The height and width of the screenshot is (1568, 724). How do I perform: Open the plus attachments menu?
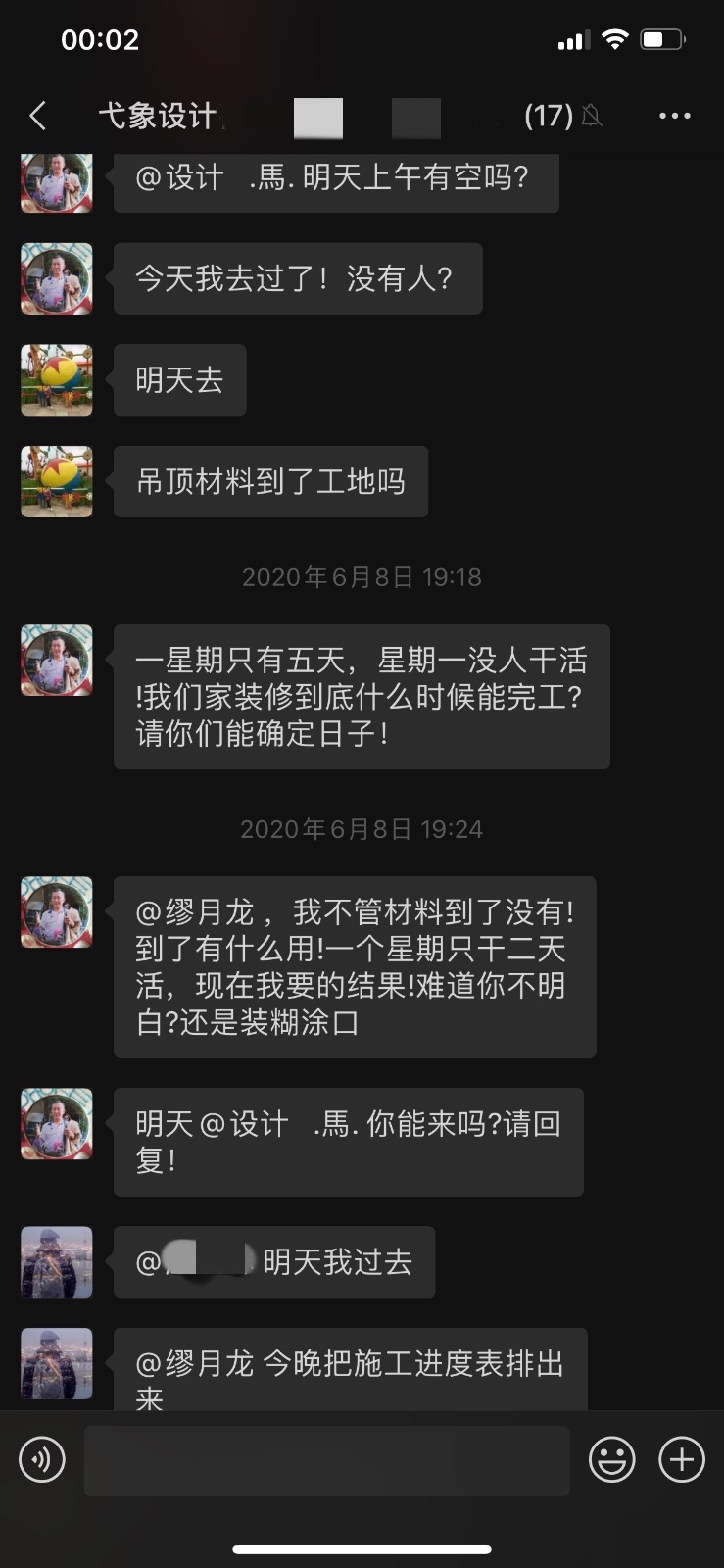click(x=682, y=1459)
